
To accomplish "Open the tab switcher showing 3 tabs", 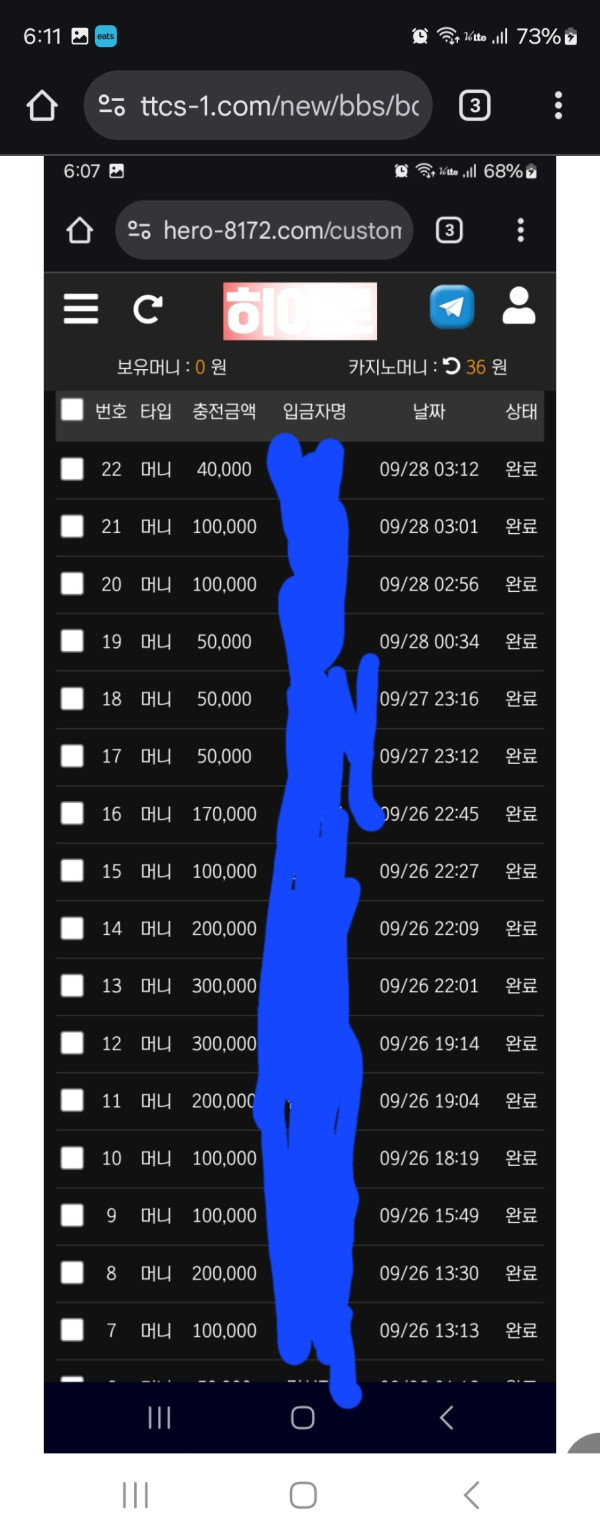I will [x=474, y=105].
